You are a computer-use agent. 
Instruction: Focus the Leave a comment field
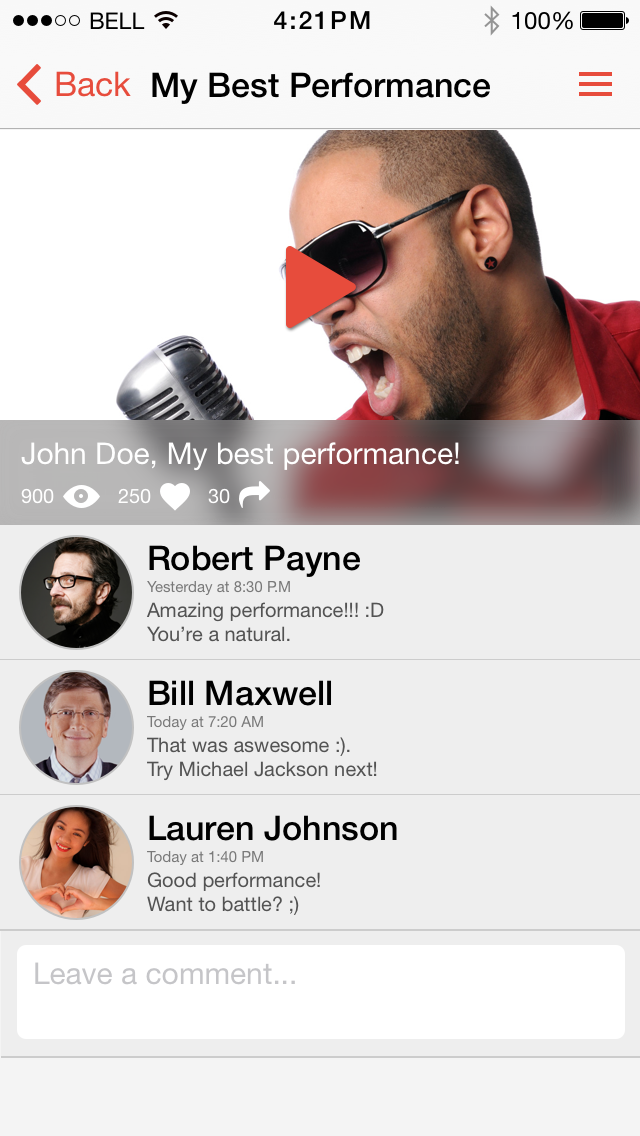point(320,991)
